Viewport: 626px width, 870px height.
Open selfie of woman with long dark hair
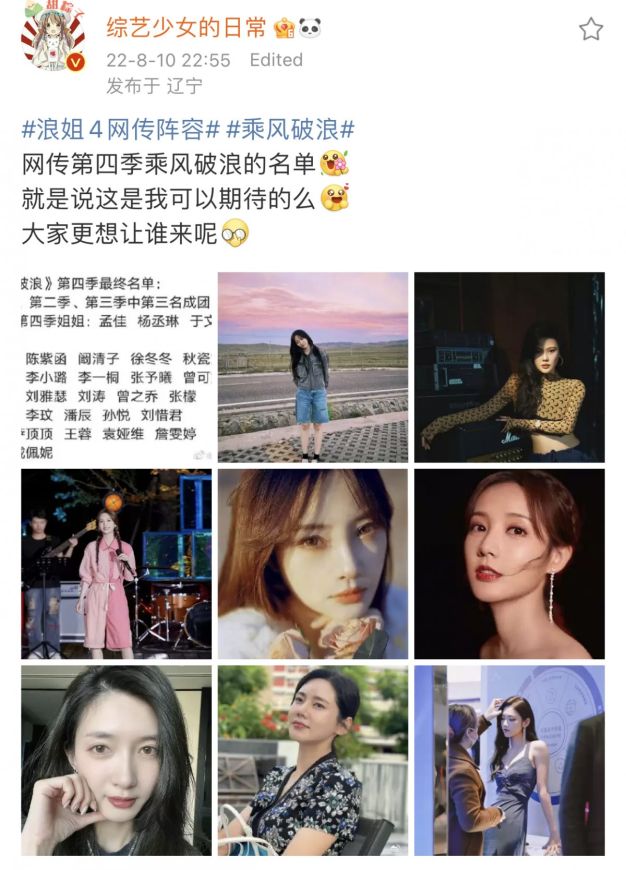116,760
